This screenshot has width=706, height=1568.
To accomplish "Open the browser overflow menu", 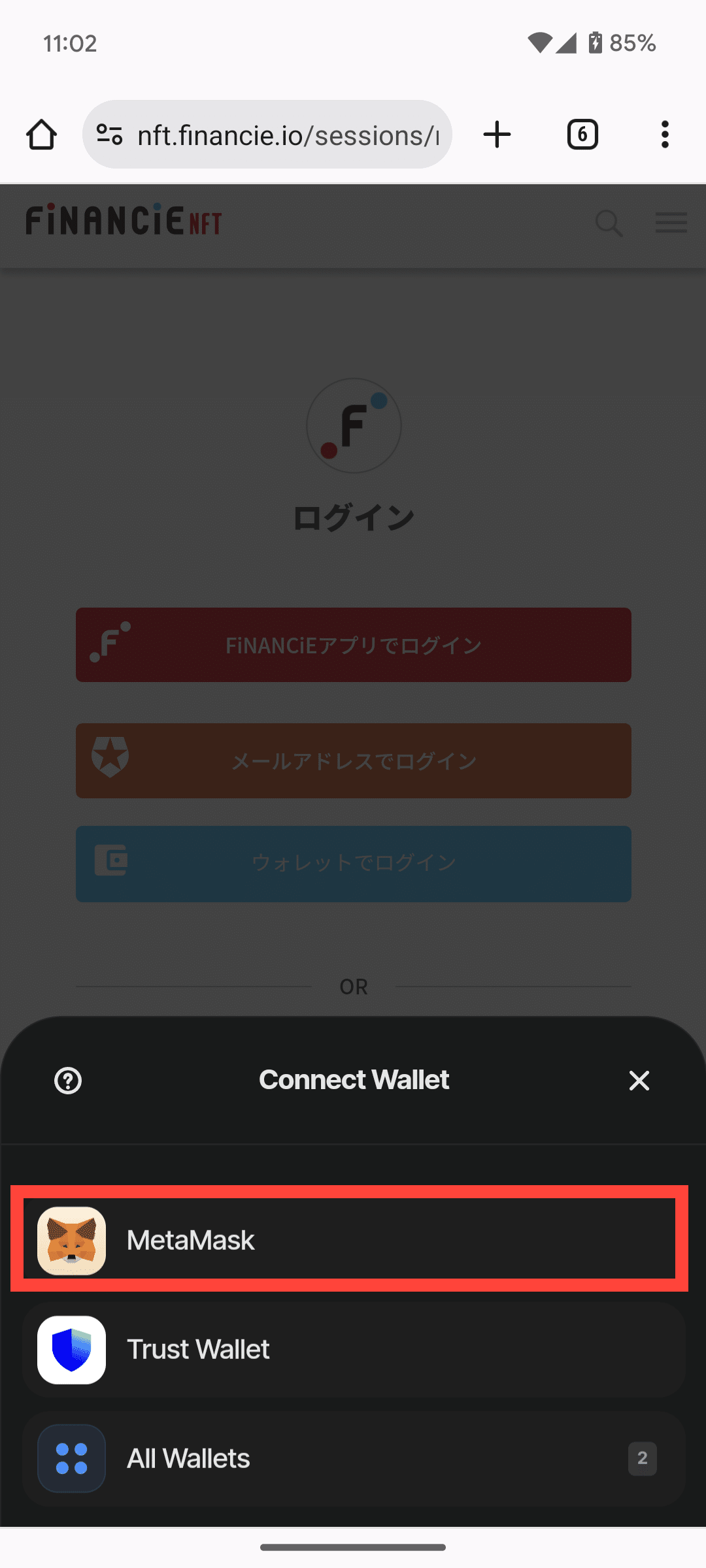I will click(x=665, y=135).
